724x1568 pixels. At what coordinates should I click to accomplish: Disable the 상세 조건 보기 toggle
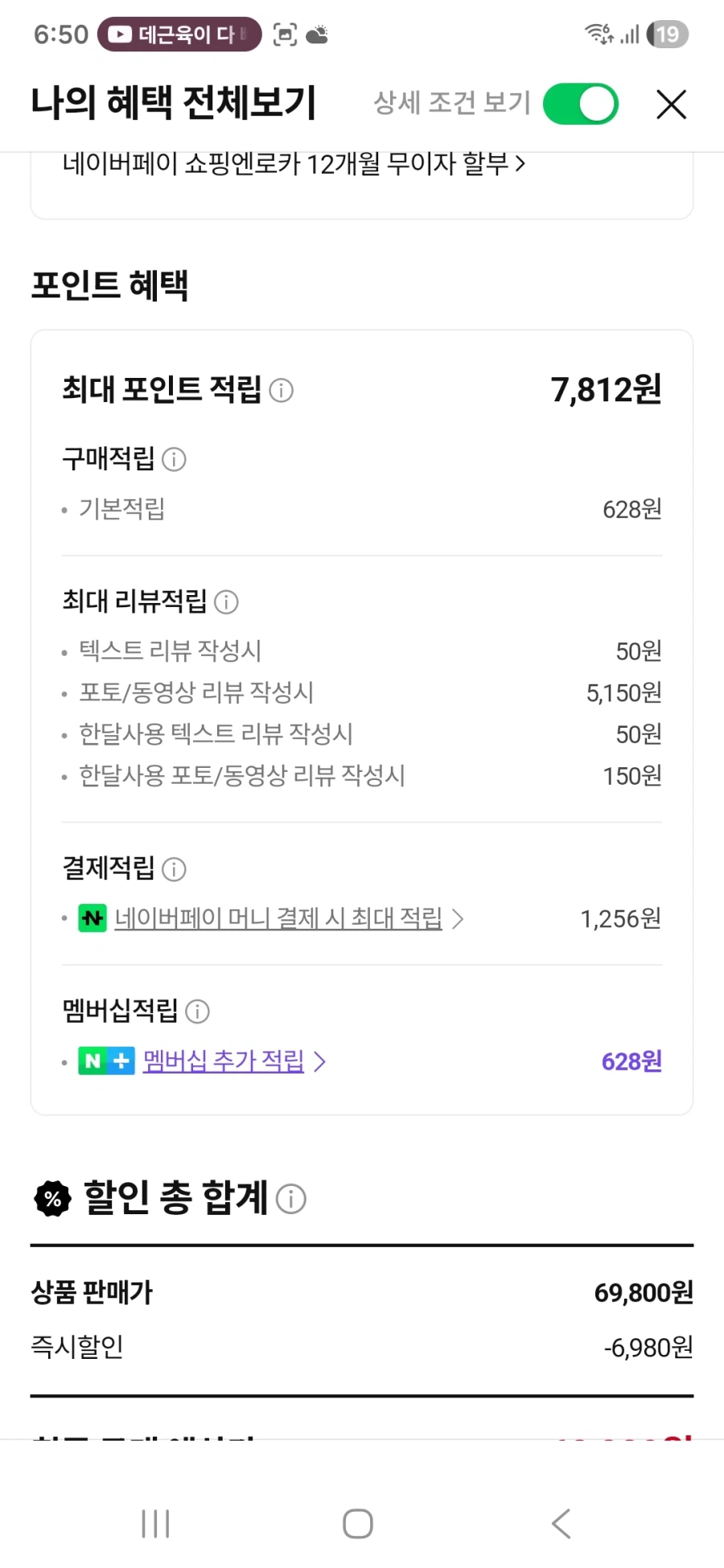point(581,104)
